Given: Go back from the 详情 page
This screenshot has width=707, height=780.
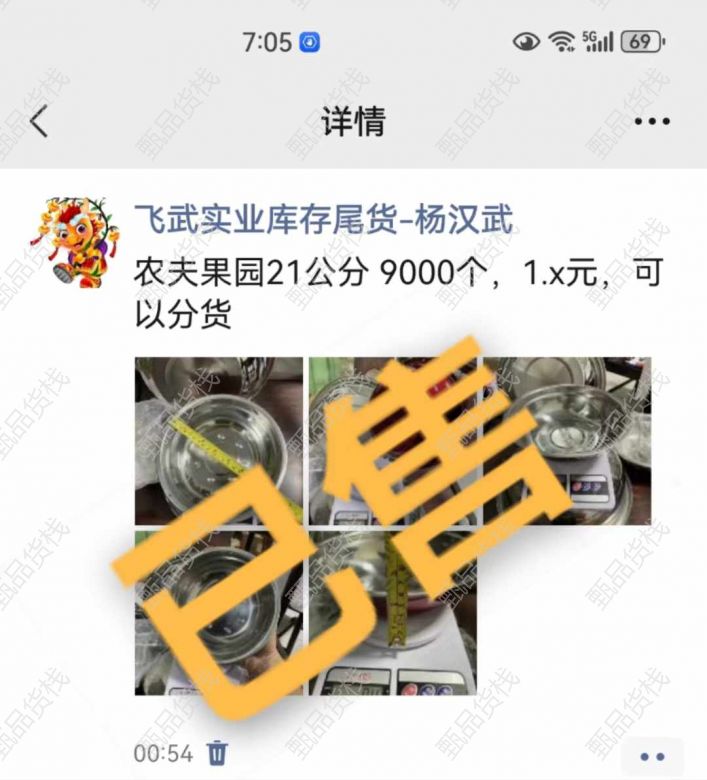Looking at the screenshot, I should [x=39, y=122].
